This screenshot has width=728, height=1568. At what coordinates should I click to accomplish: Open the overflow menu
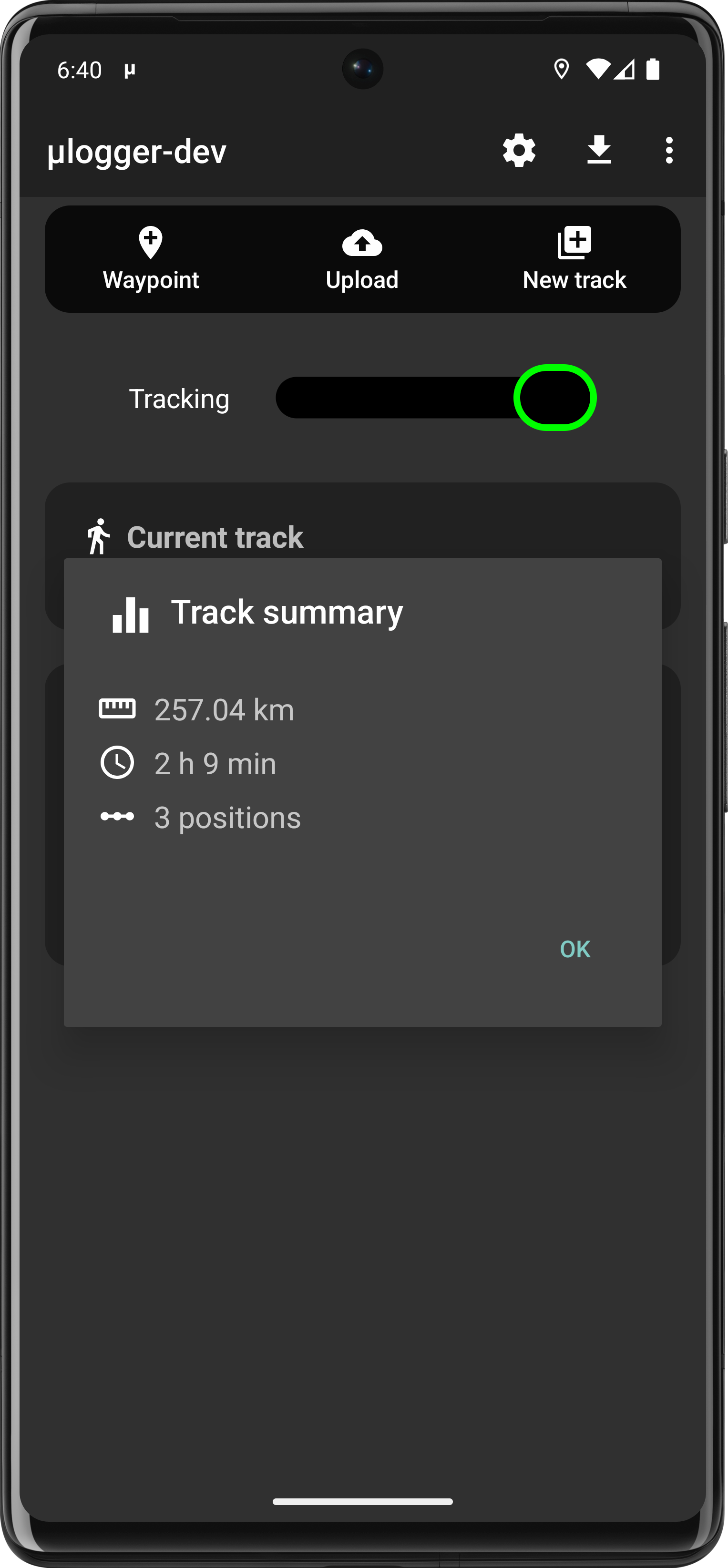[x=669, y=150]
